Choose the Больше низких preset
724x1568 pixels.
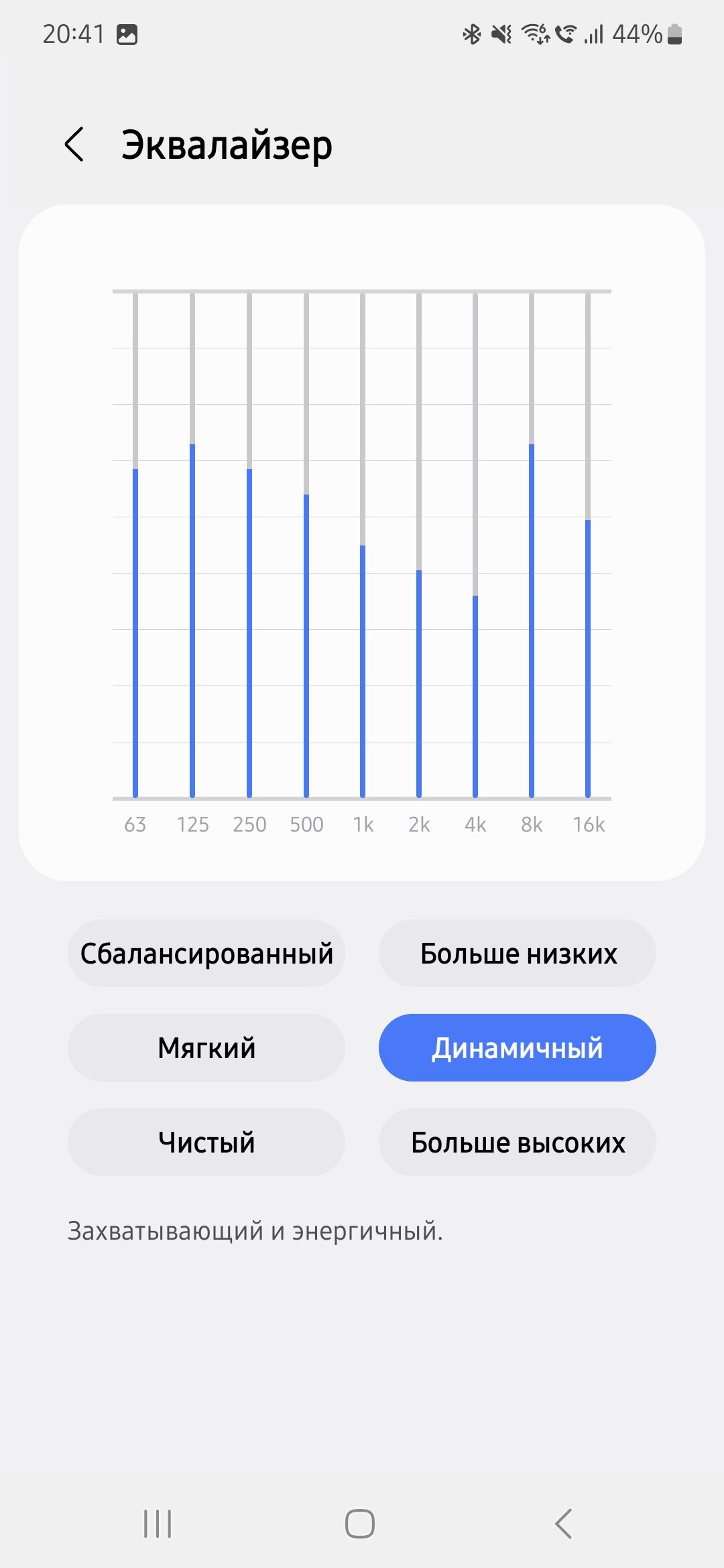point(518,953)
